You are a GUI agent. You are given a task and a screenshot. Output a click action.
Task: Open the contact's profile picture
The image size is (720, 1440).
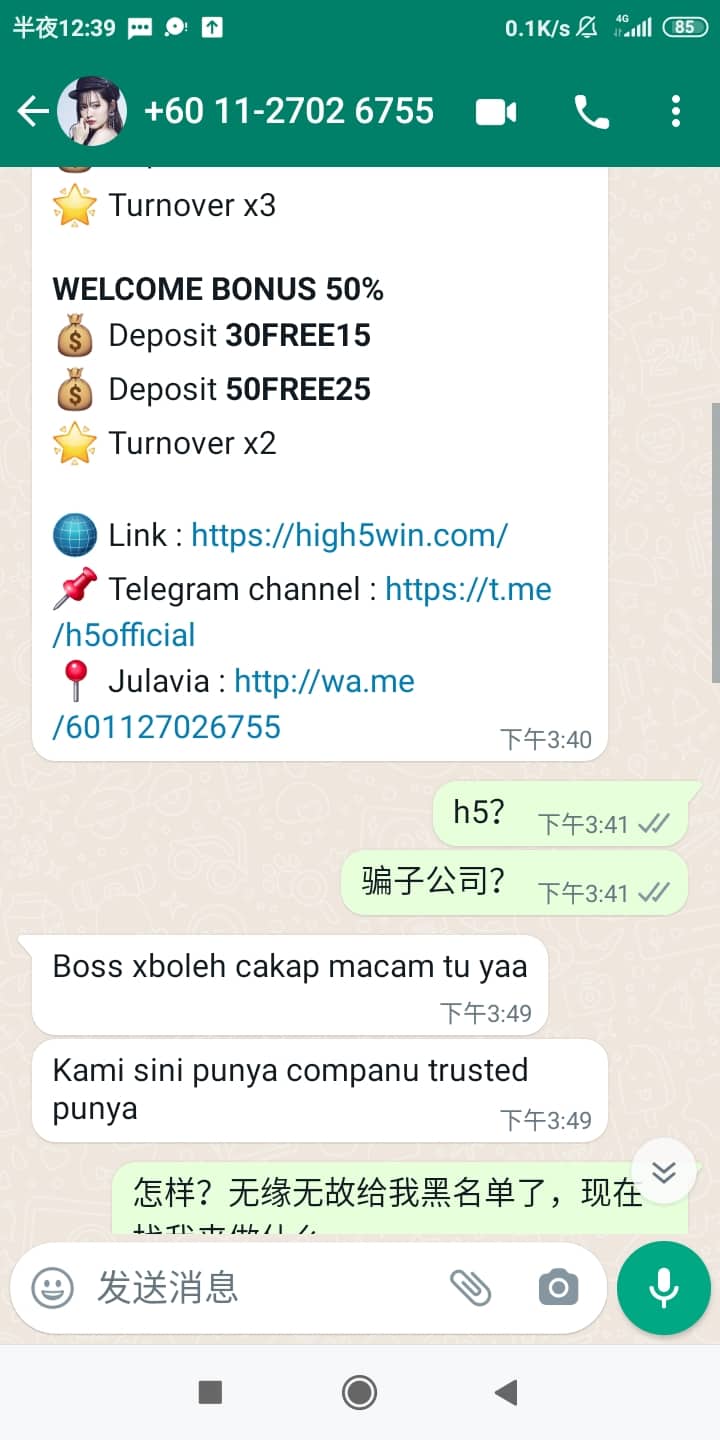coord(93,111)
